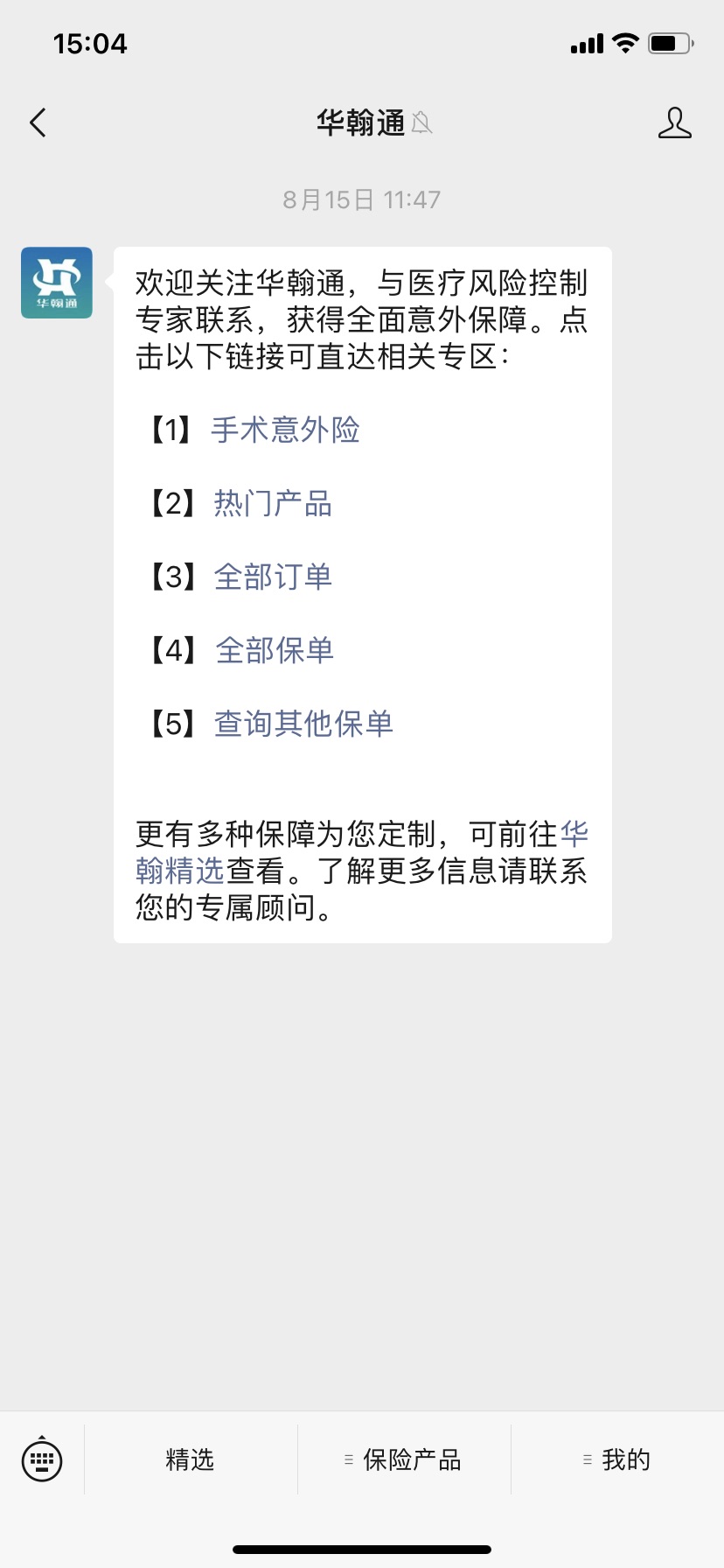View 全部保单 link
The height and width of the screenshot is (1568, 724).
tap(275, 650)
